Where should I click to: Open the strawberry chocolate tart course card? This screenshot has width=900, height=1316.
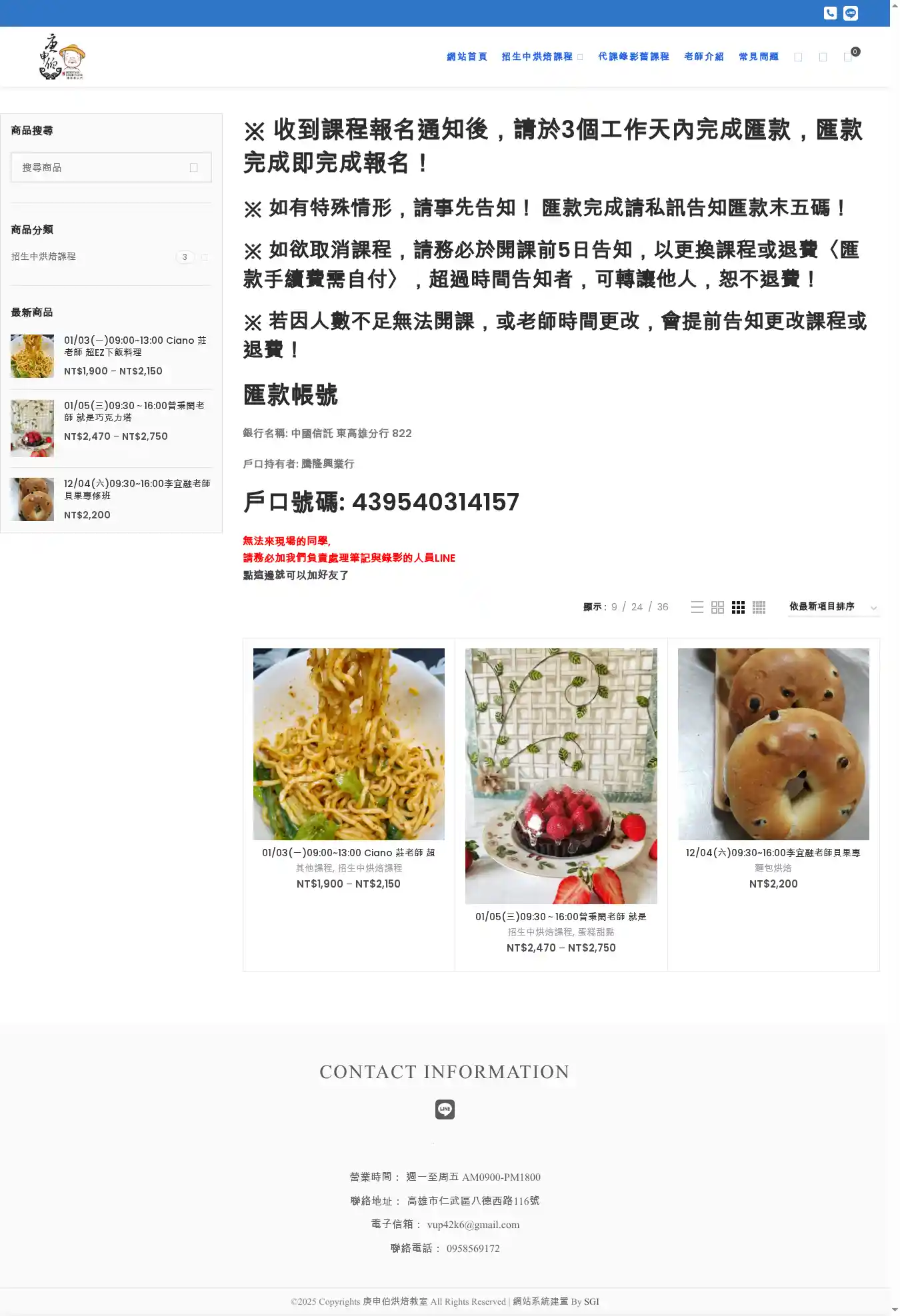561,776
